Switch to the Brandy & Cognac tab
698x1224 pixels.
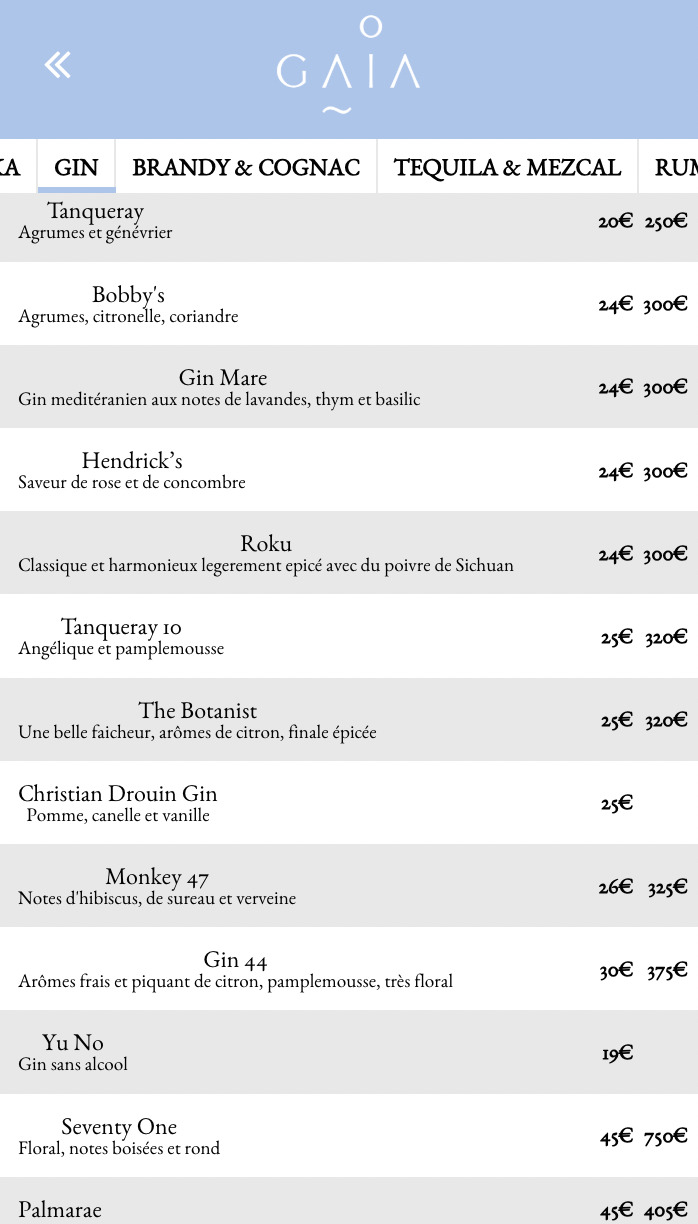(x=246, y=167)
